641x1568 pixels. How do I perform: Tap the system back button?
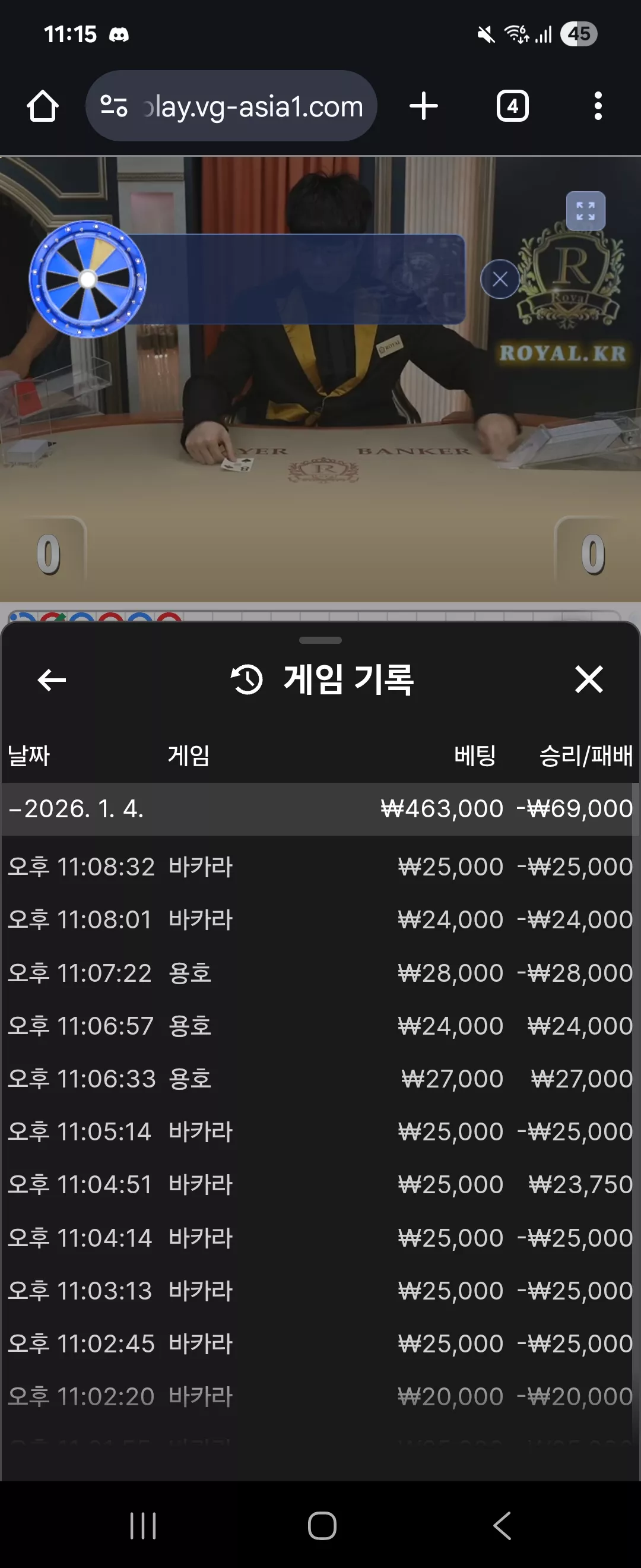502,1525
